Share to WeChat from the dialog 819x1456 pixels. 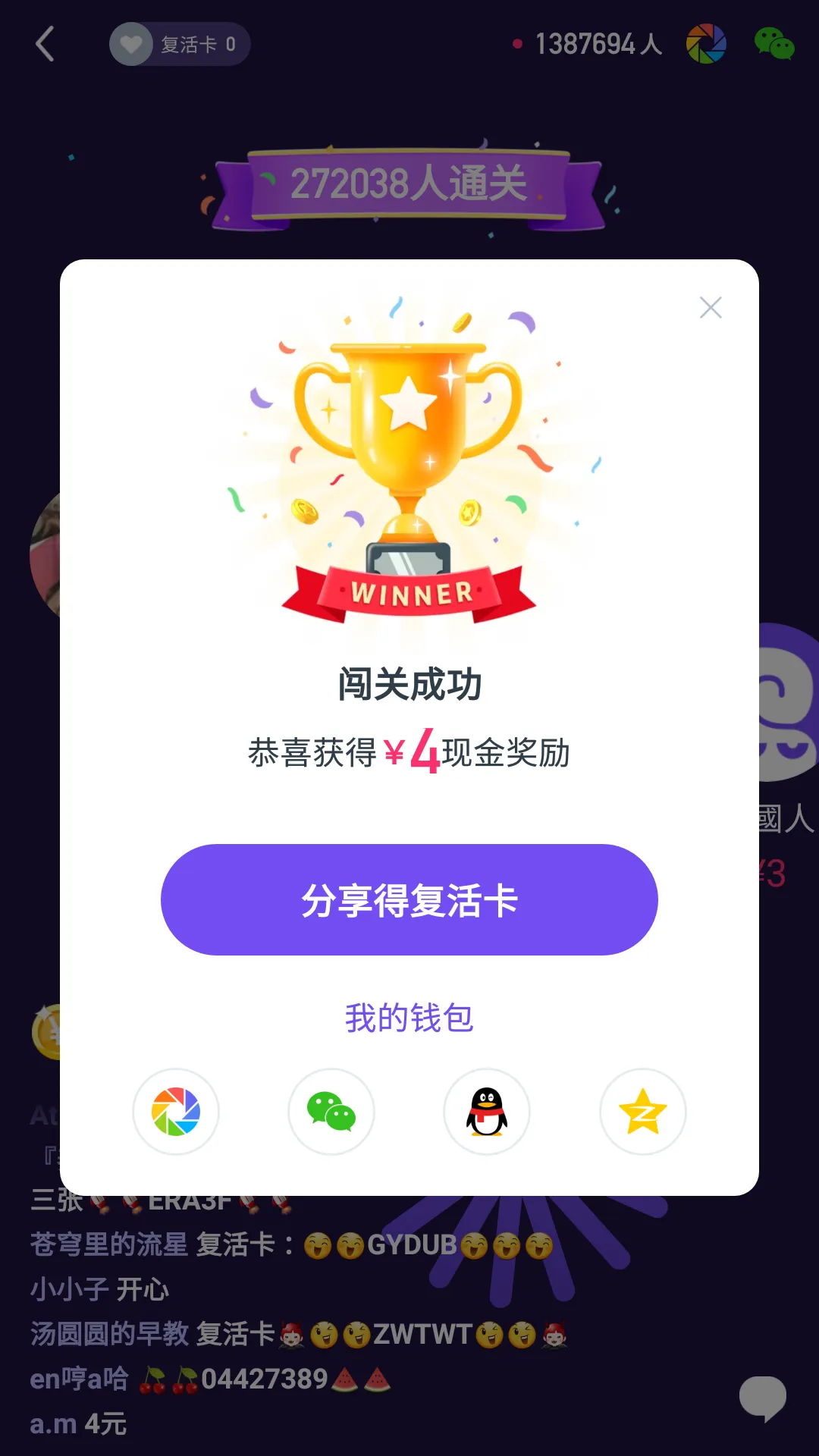point(331,1112)
